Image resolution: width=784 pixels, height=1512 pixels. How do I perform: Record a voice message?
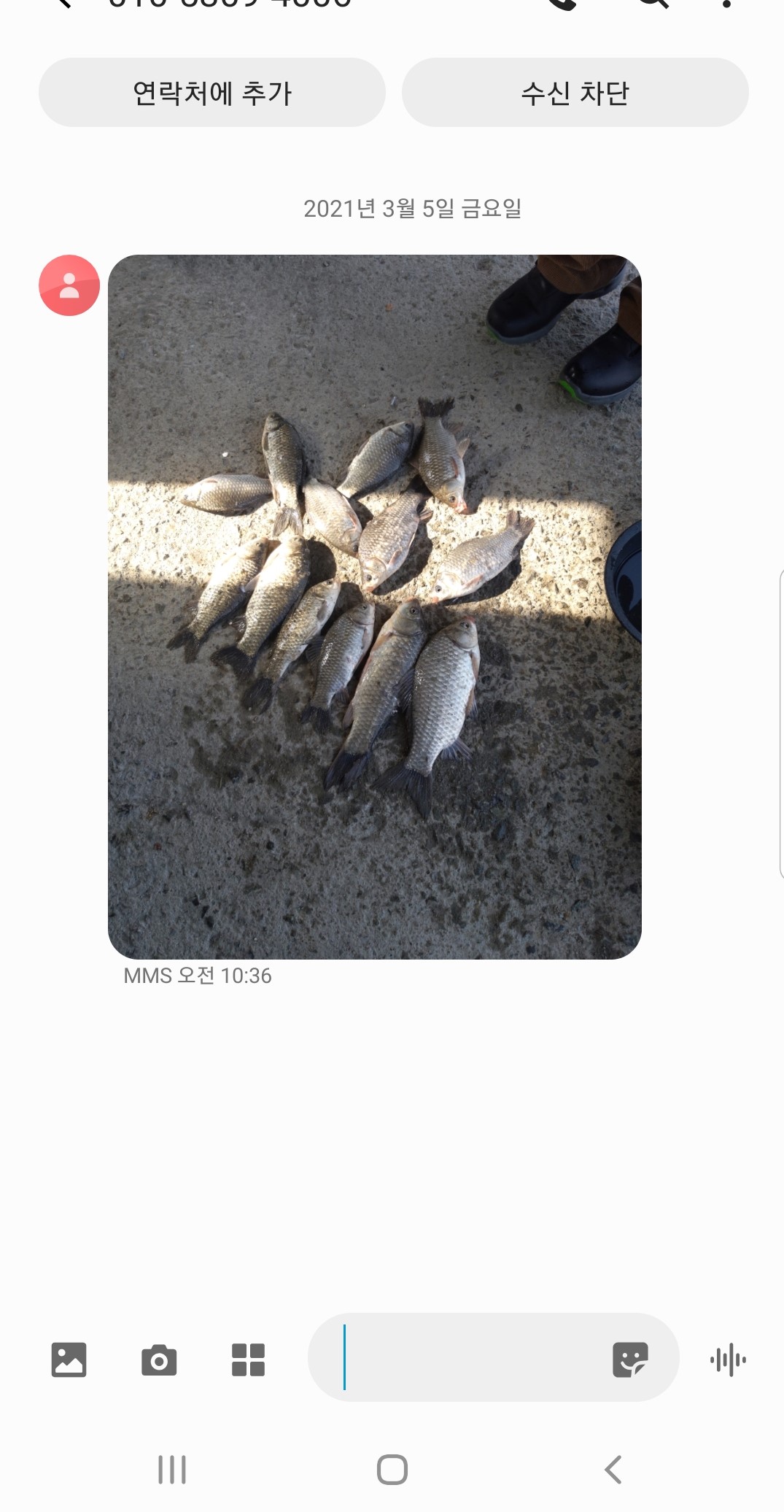(728, 1359)
